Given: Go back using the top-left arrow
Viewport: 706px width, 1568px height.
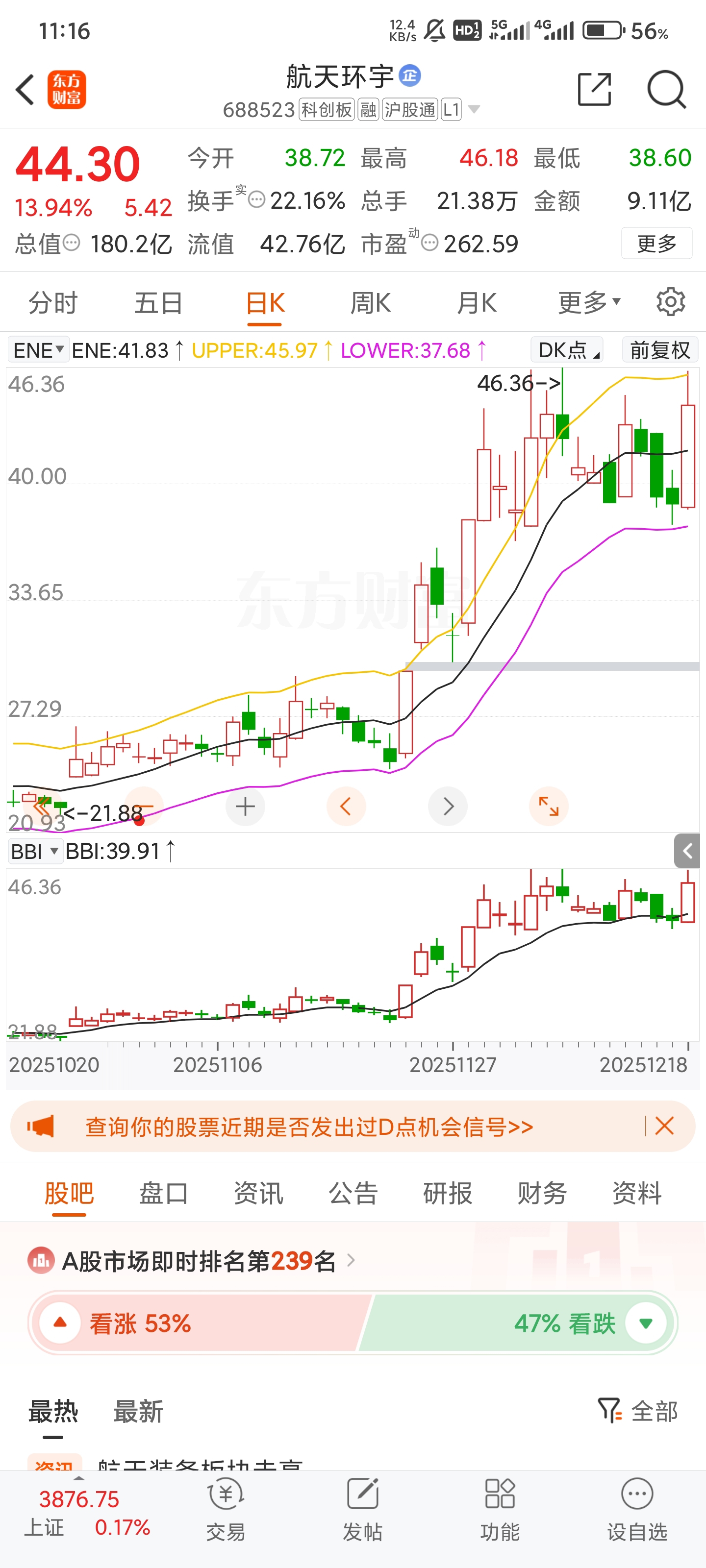Looking at the screenshot, I should (x=25, y=90).
